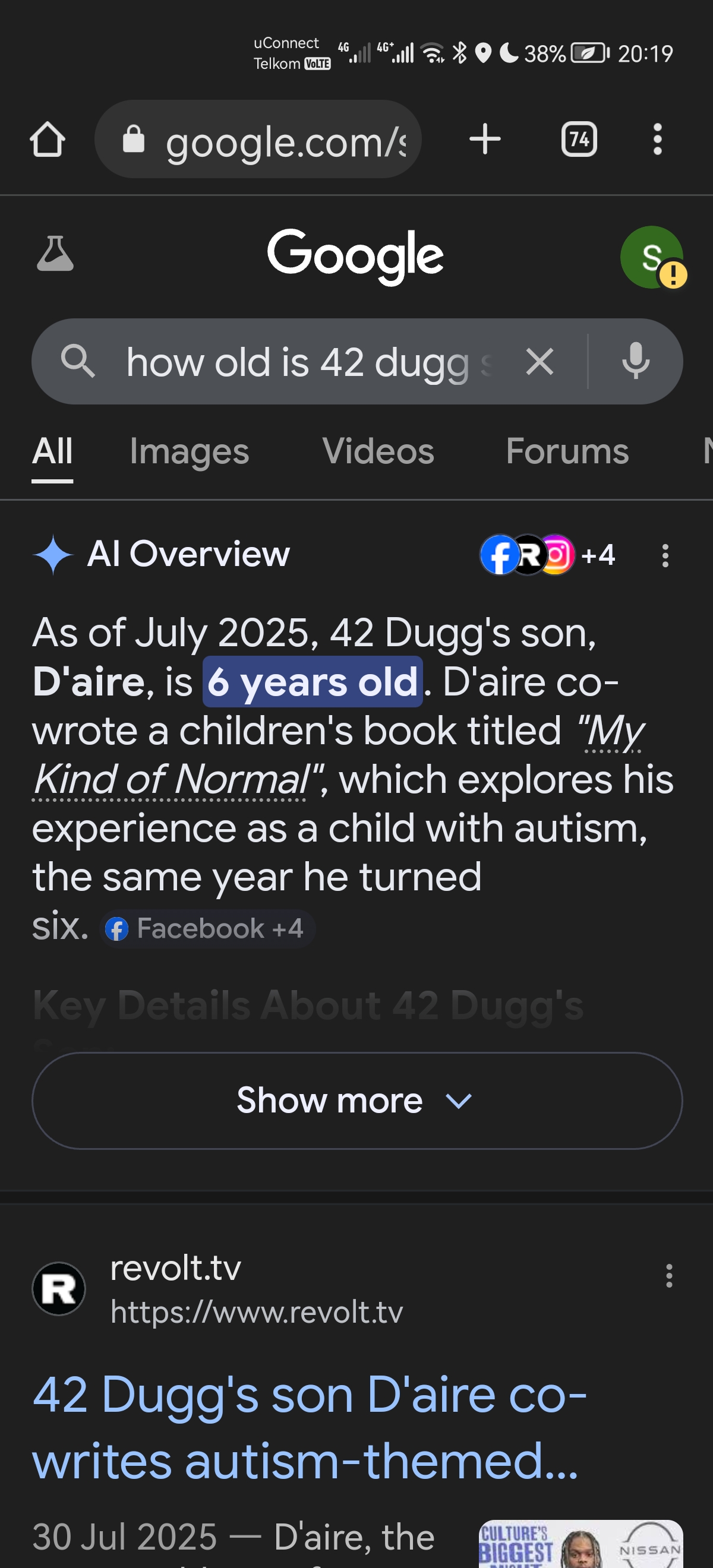This screenshot has height=1568, width=713.
Task: Tap the Instagram source icon in AI Overview
Action: click(x=558, y=555)
